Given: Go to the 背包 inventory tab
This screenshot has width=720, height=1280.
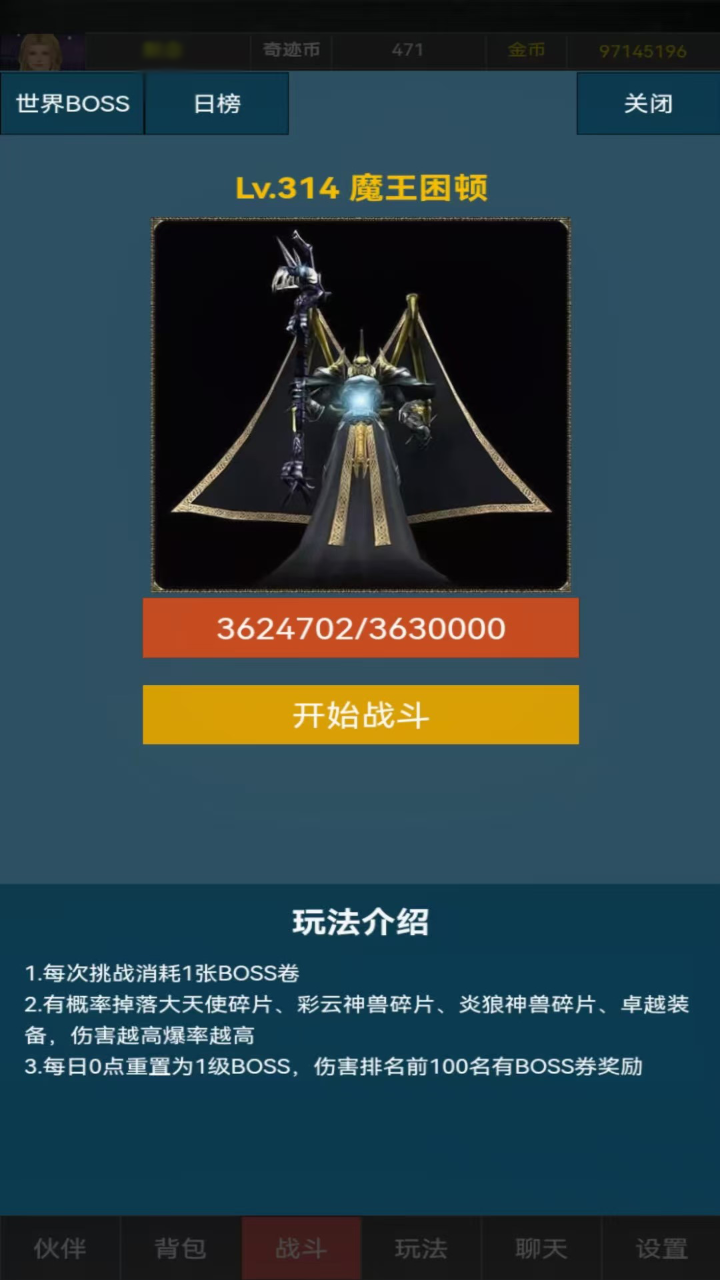Looking at the screenshot, I should click(x=181, y=1248).
